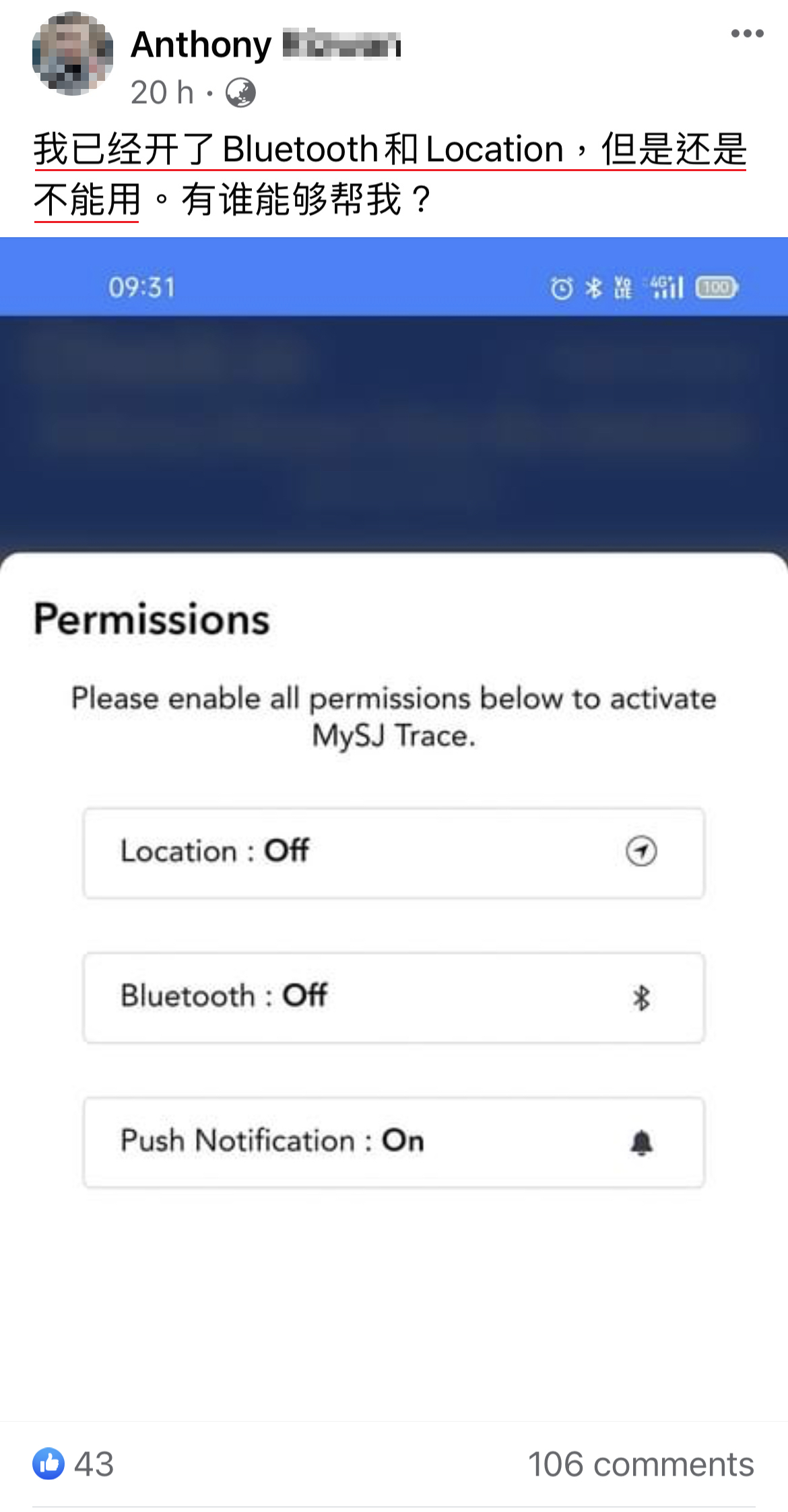The image size is (788, 1512).
Task: Open the attached MySJ Trace screenshot
Action: [394, 829]
